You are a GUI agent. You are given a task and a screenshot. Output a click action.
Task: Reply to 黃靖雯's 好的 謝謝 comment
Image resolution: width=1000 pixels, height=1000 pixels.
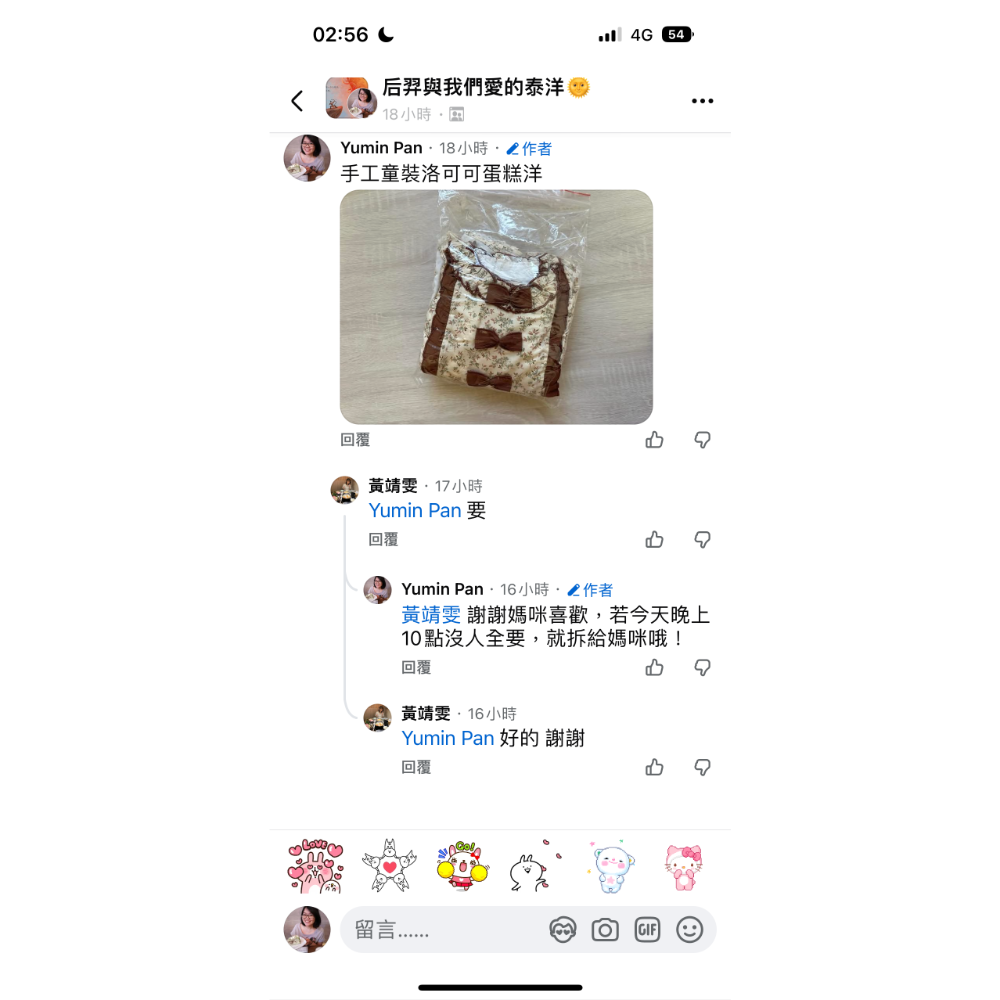[416, 767]
